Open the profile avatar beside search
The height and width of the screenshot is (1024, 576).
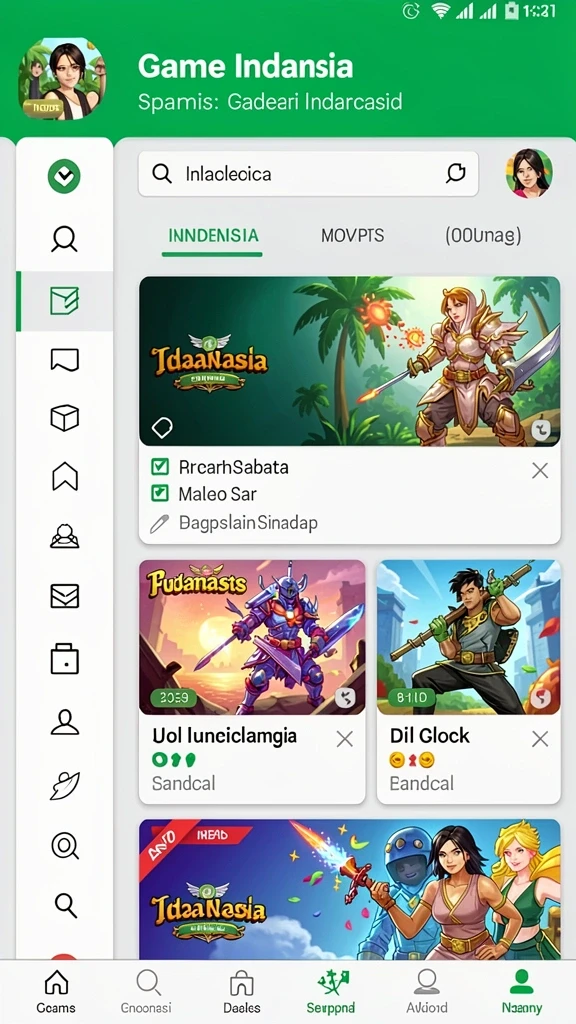click(529, 173)
